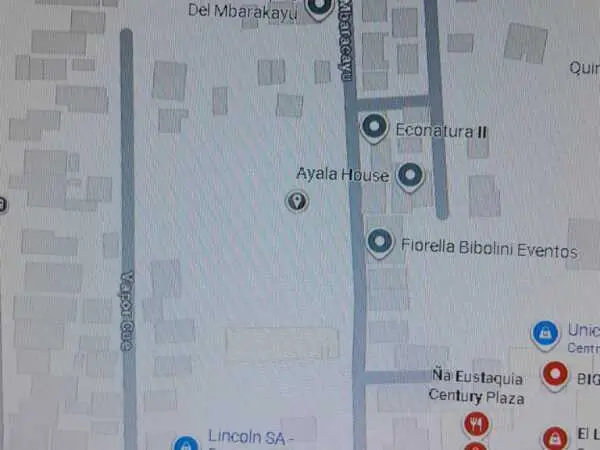Open the Del Mbarakayu place marker
Image resolution: width=600 pixels, height=450 pixels.
[319, 9]
